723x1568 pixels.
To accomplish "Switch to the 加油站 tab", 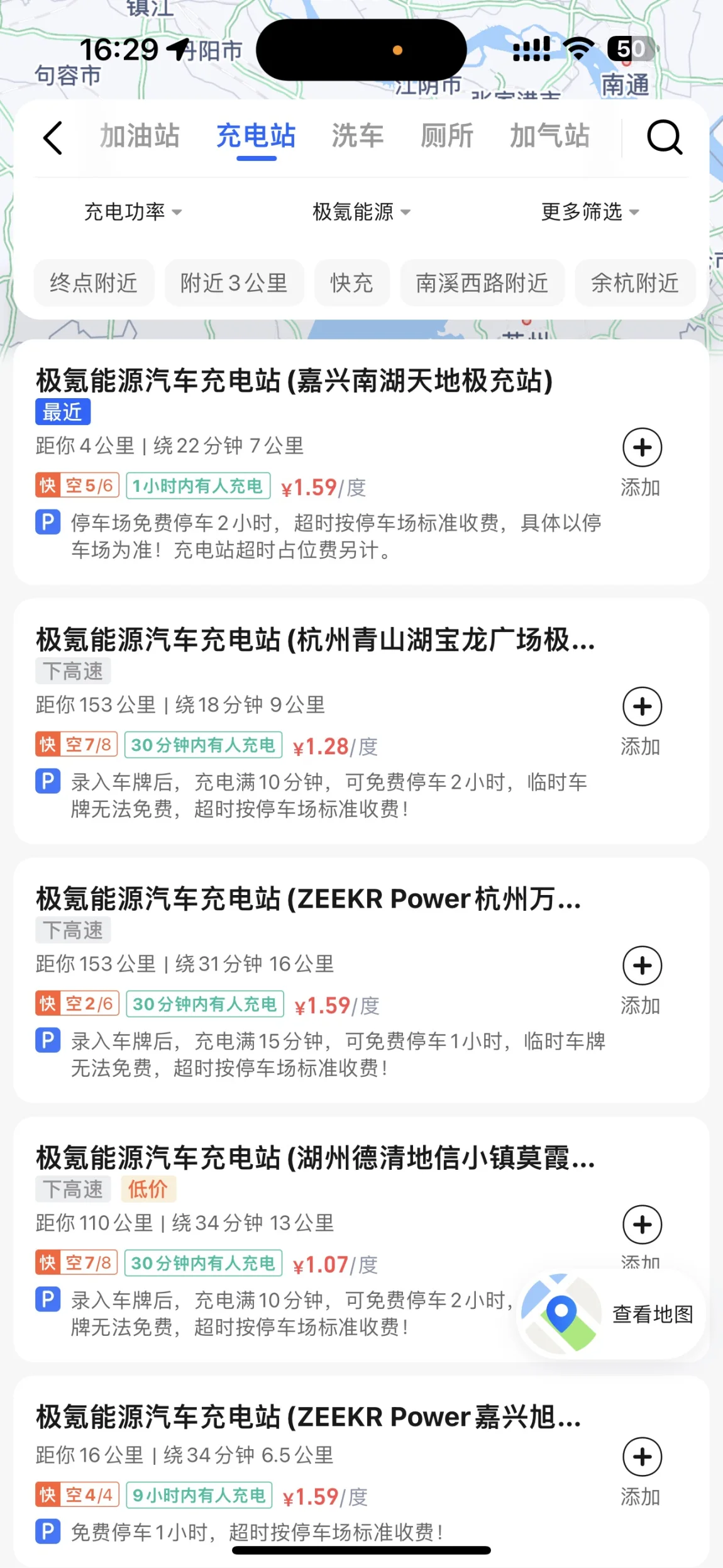I will [x=140, y=136].
